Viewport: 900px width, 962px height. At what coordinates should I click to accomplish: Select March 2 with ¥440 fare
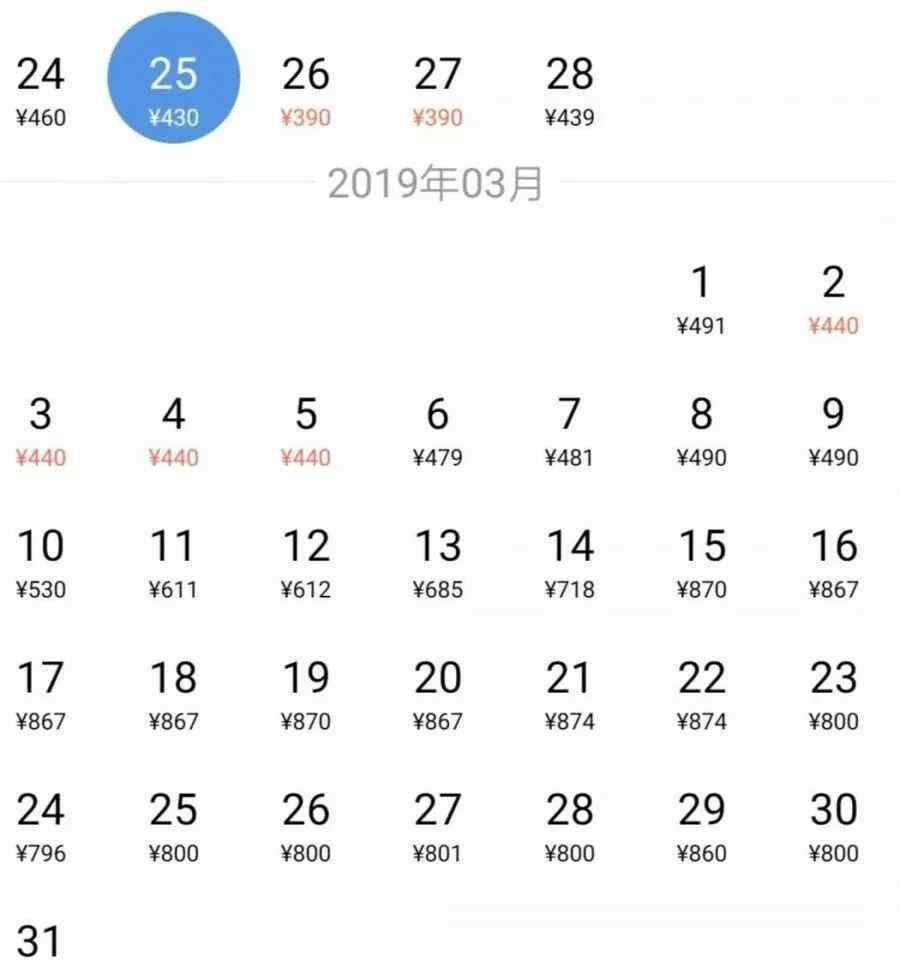833,299
